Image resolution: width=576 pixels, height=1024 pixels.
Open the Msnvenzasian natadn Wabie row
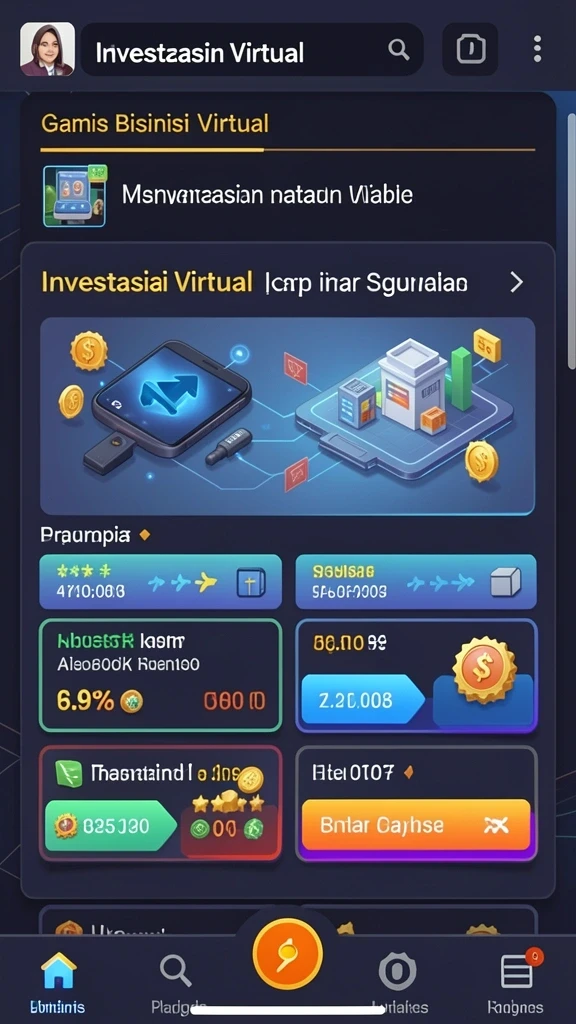point(287,195)
